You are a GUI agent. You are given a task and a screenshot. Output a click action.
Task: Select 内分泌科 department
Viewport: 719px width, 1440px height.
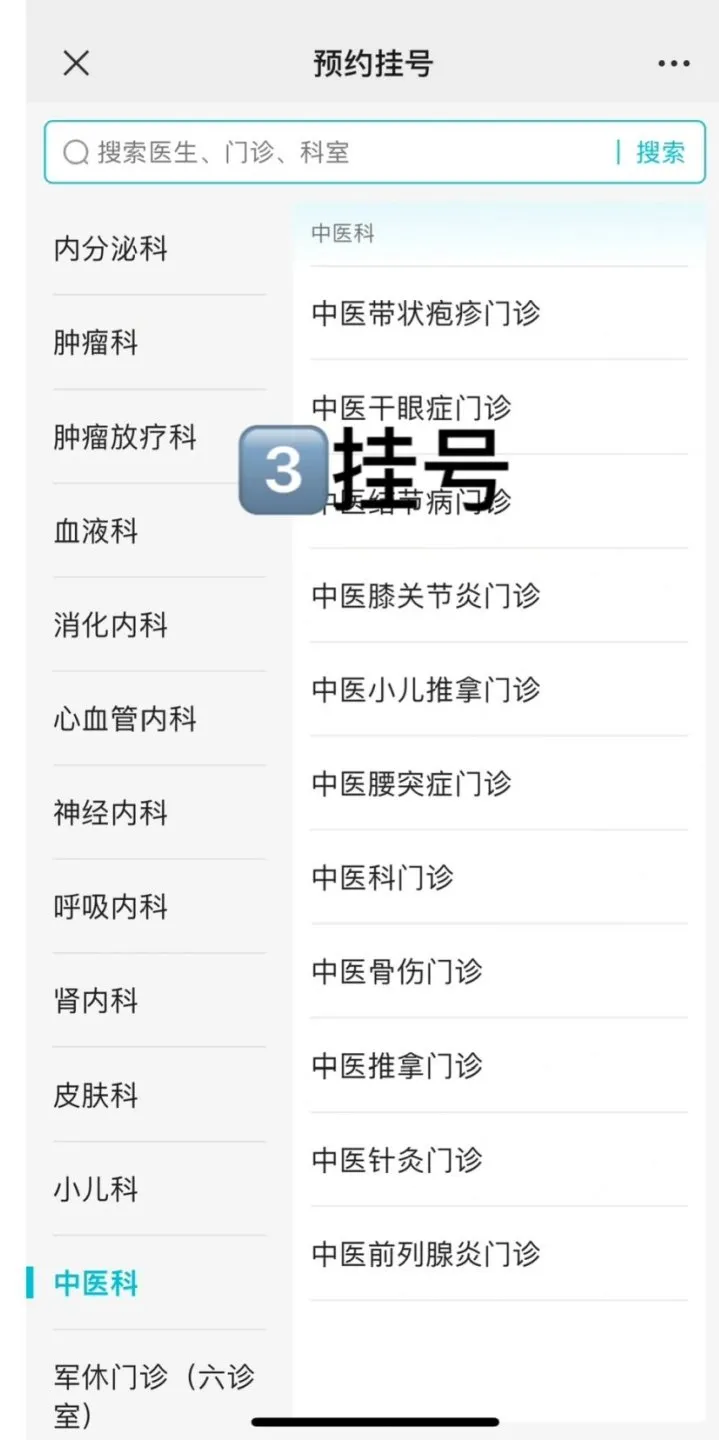click(111, 249)
